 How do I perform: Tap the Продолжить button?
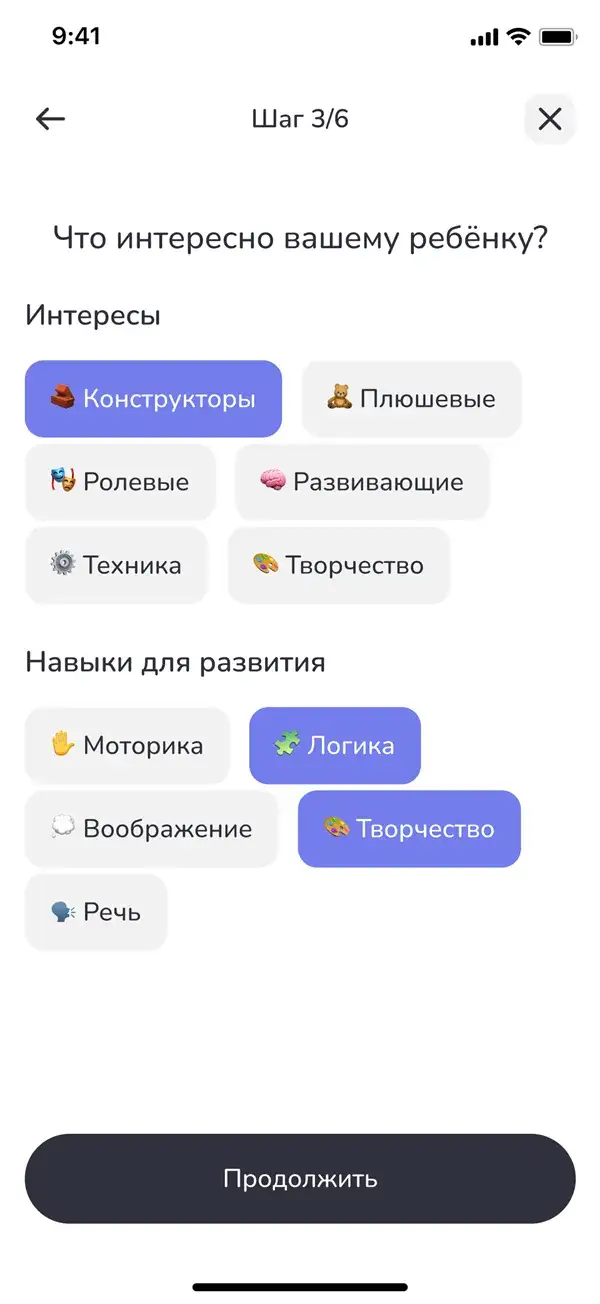tap(300, 1178)
